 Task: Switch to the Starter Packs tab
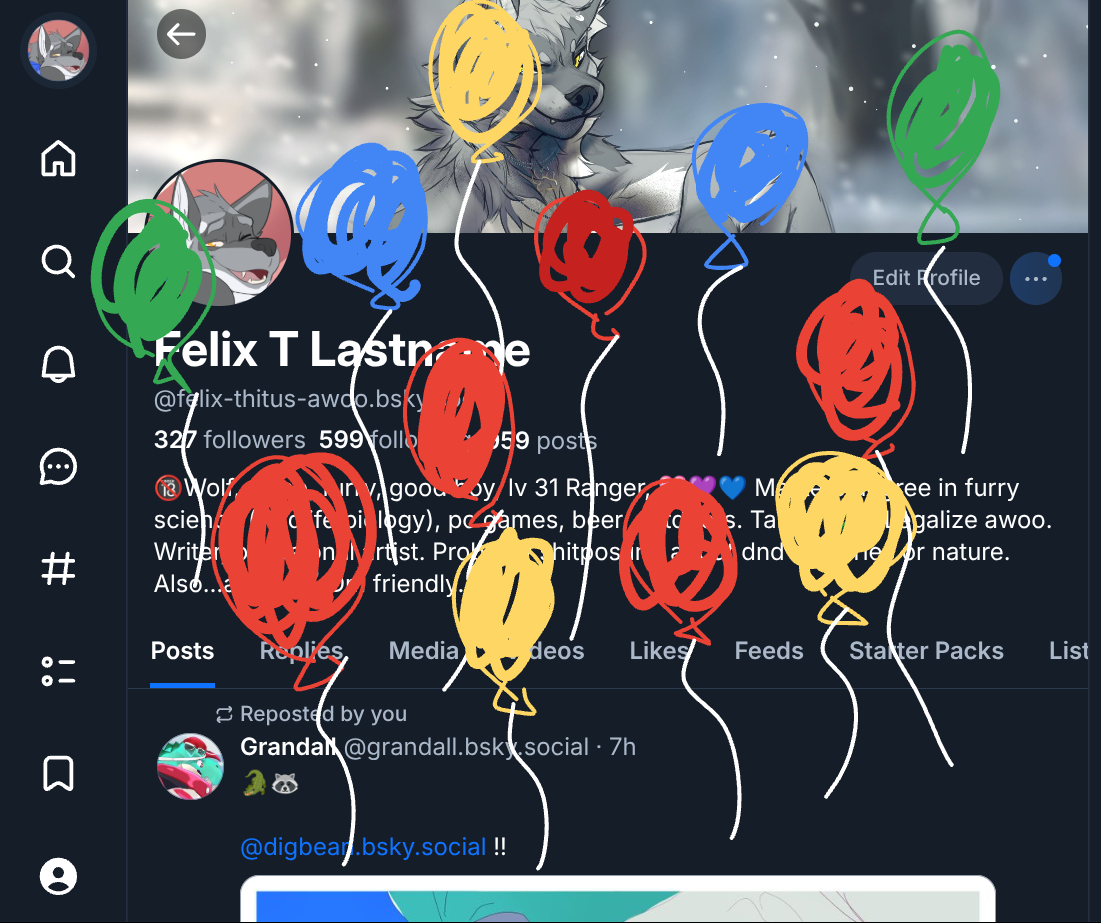pyautogui.click(x=926, y=651)
